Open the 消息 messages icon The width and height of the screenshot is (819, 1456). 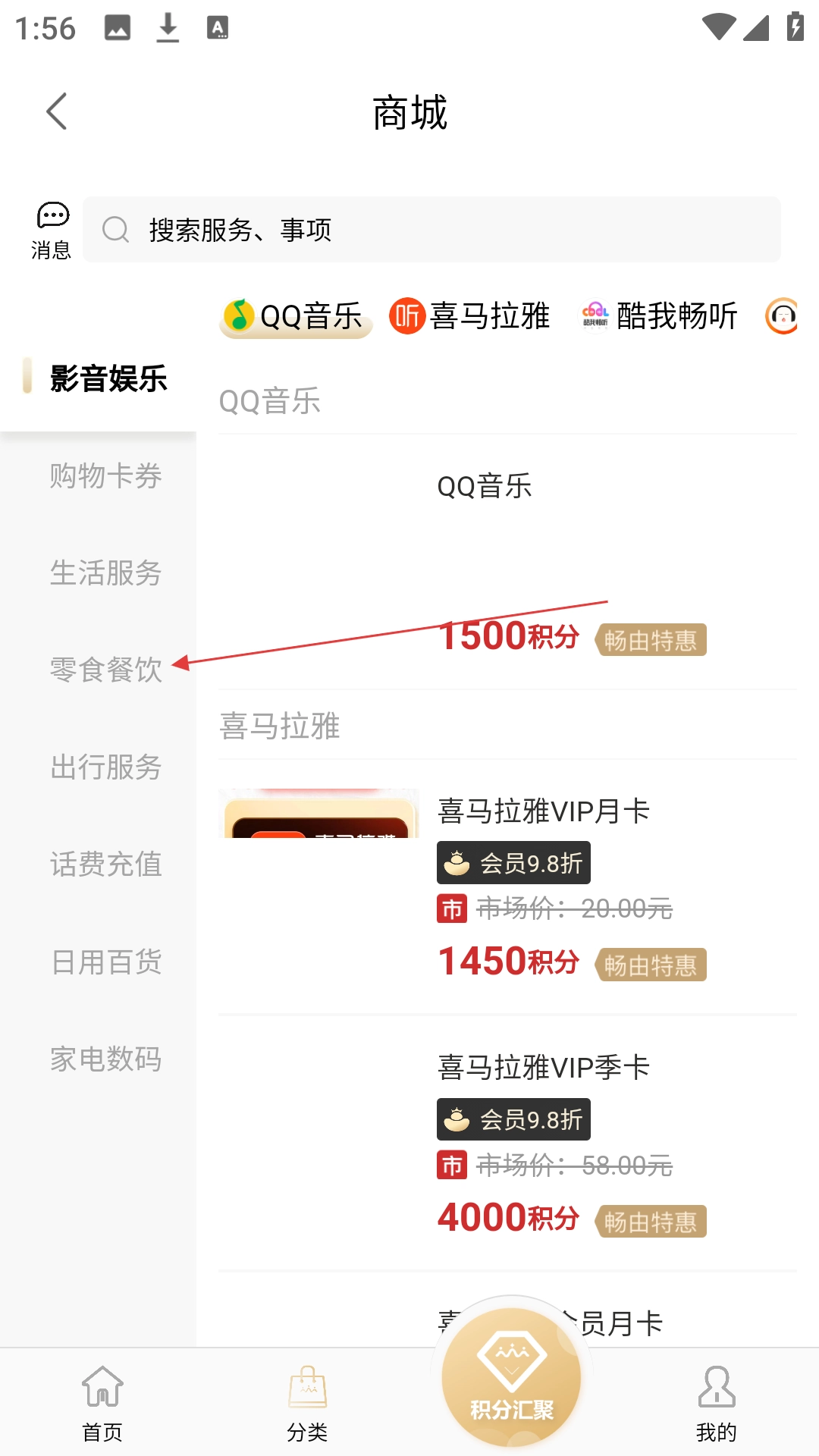click(x=52, y=230)
